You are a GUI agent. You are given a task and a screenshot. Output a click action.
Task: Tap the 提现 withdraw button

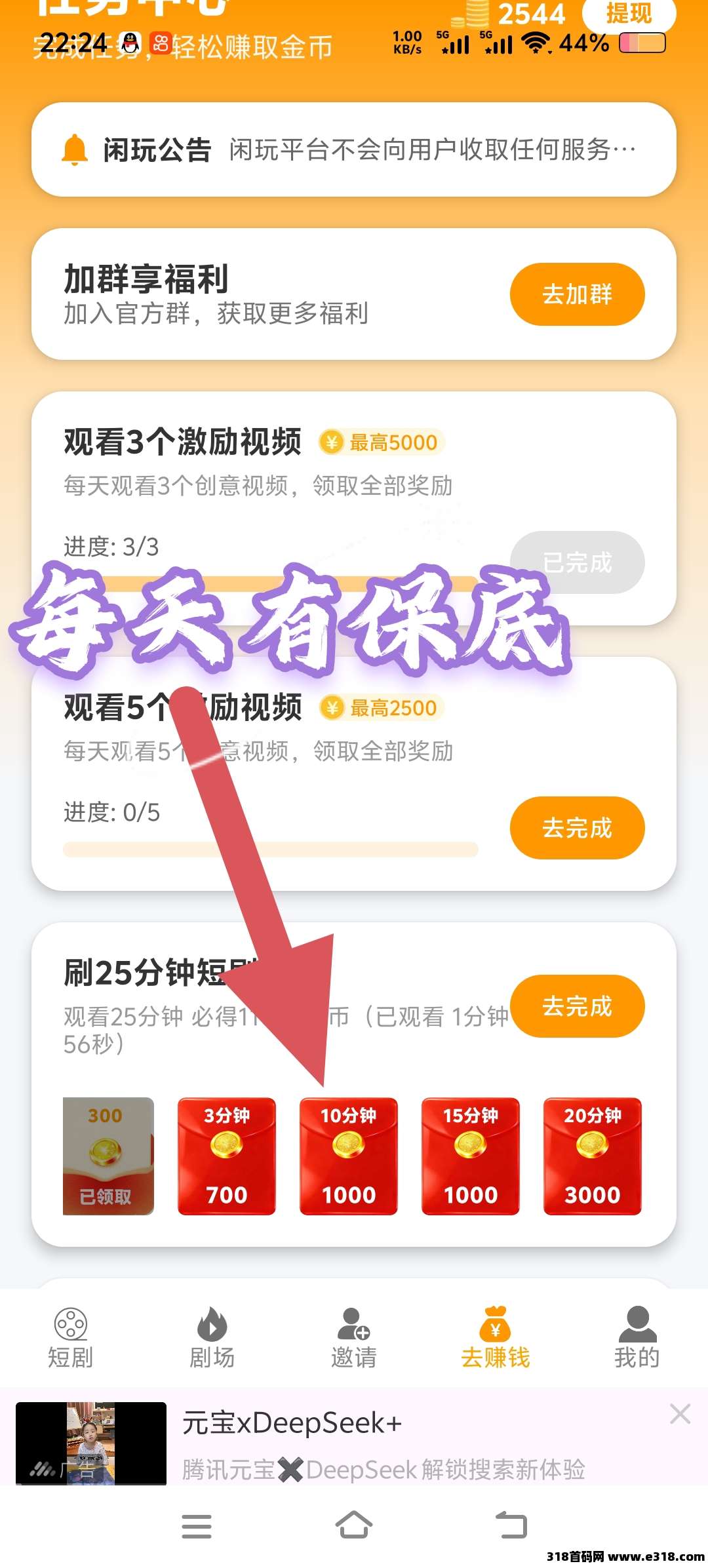point(628,13)
